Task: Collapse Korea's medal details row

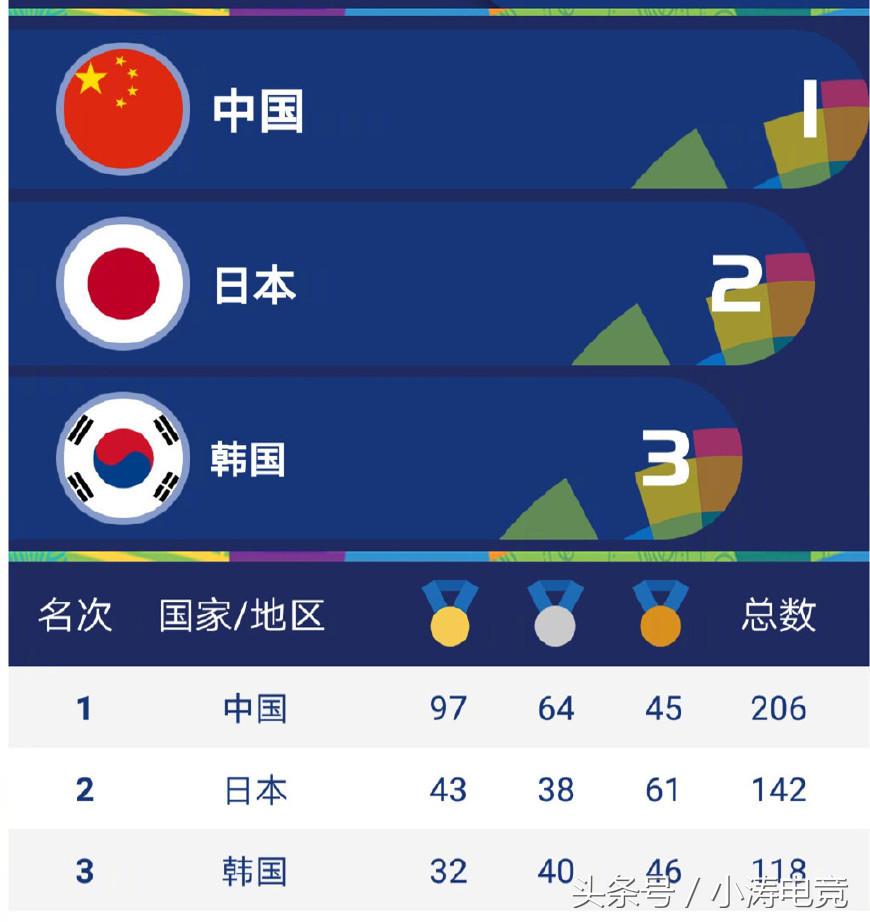Action: pyautogui.click(x=435, y=868)
